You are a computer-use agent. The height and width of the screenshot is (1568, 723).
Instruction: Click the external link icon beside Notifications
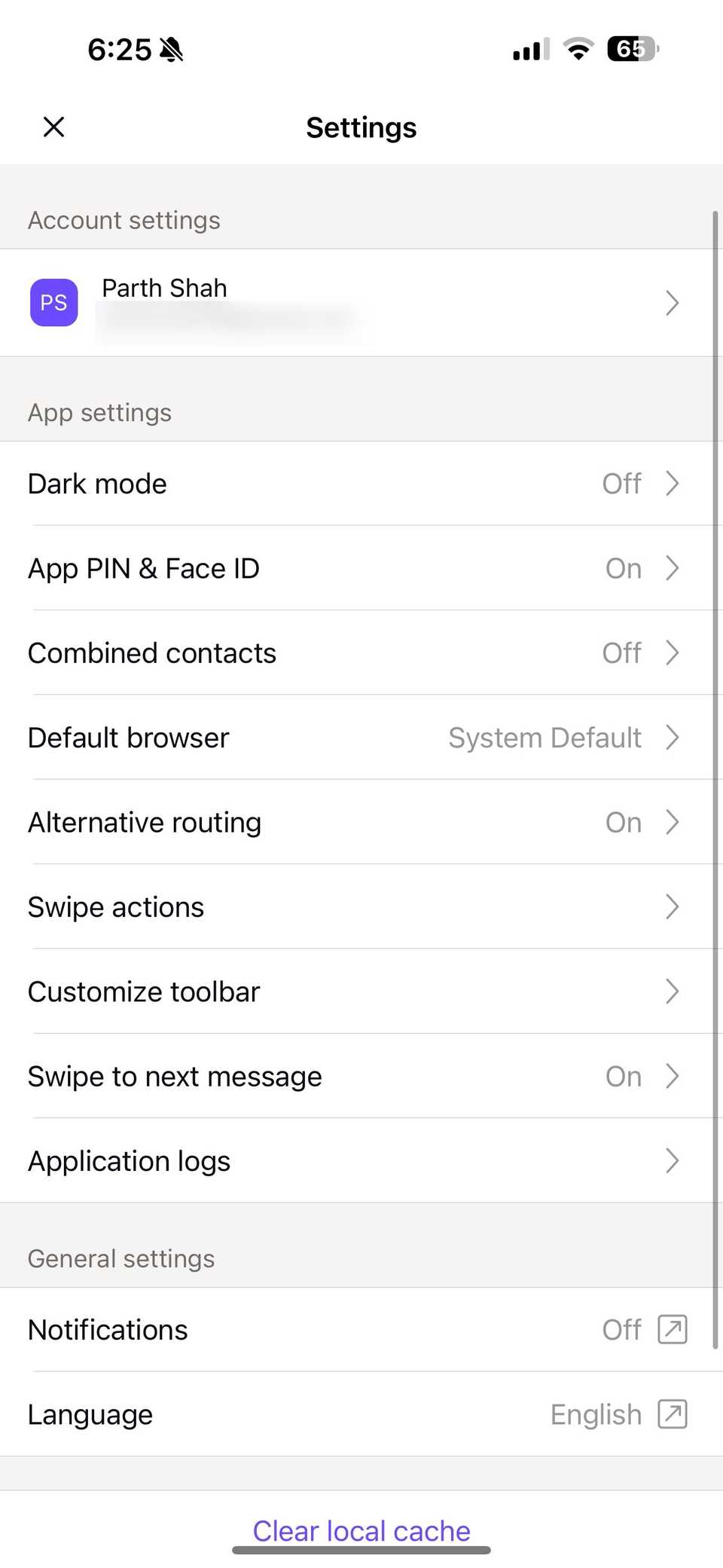pyautogui.click(x=674, y=1329)
